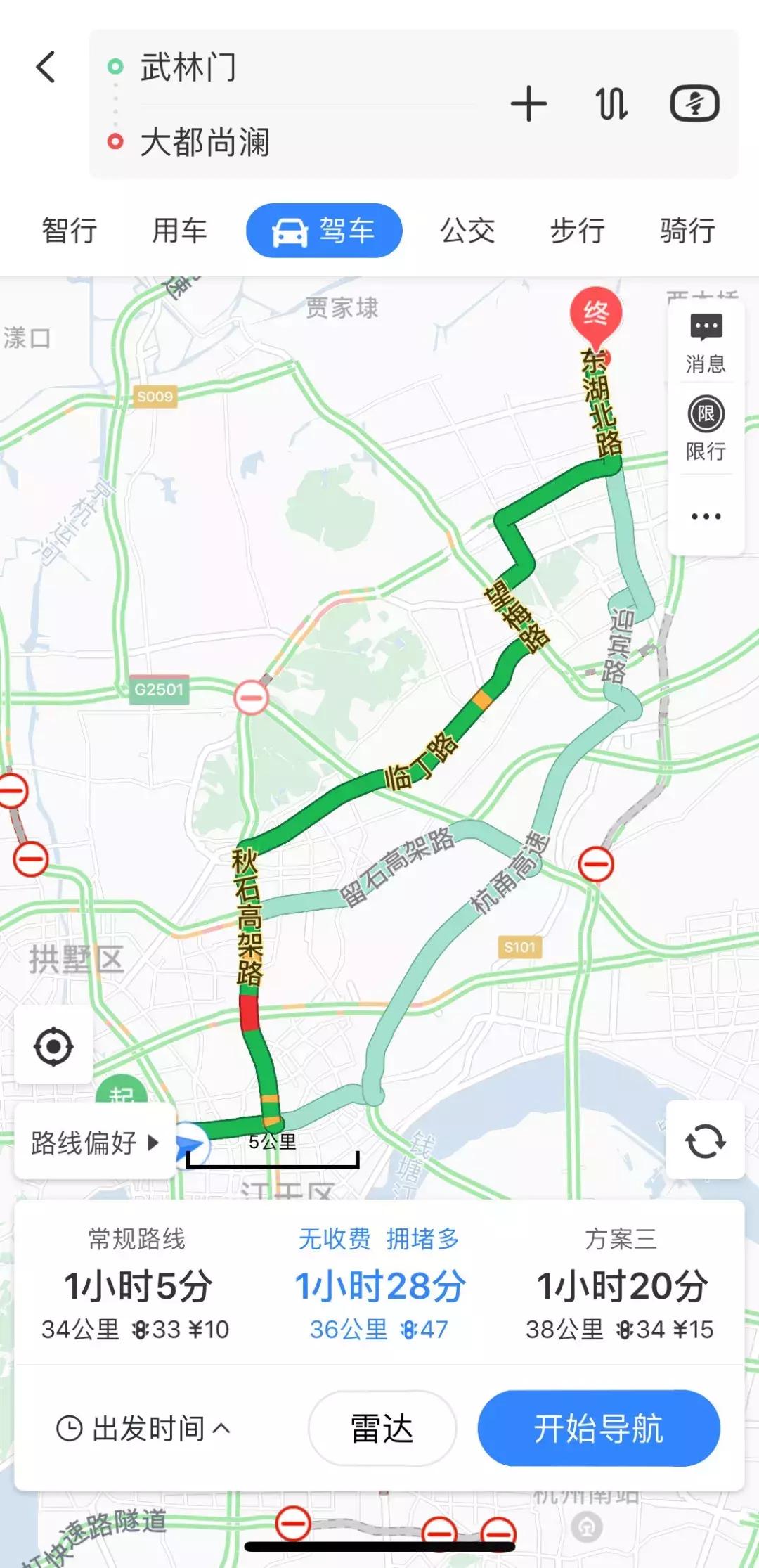
Task: Add a waypoint with the plus icon
Action: click(528, 104)
